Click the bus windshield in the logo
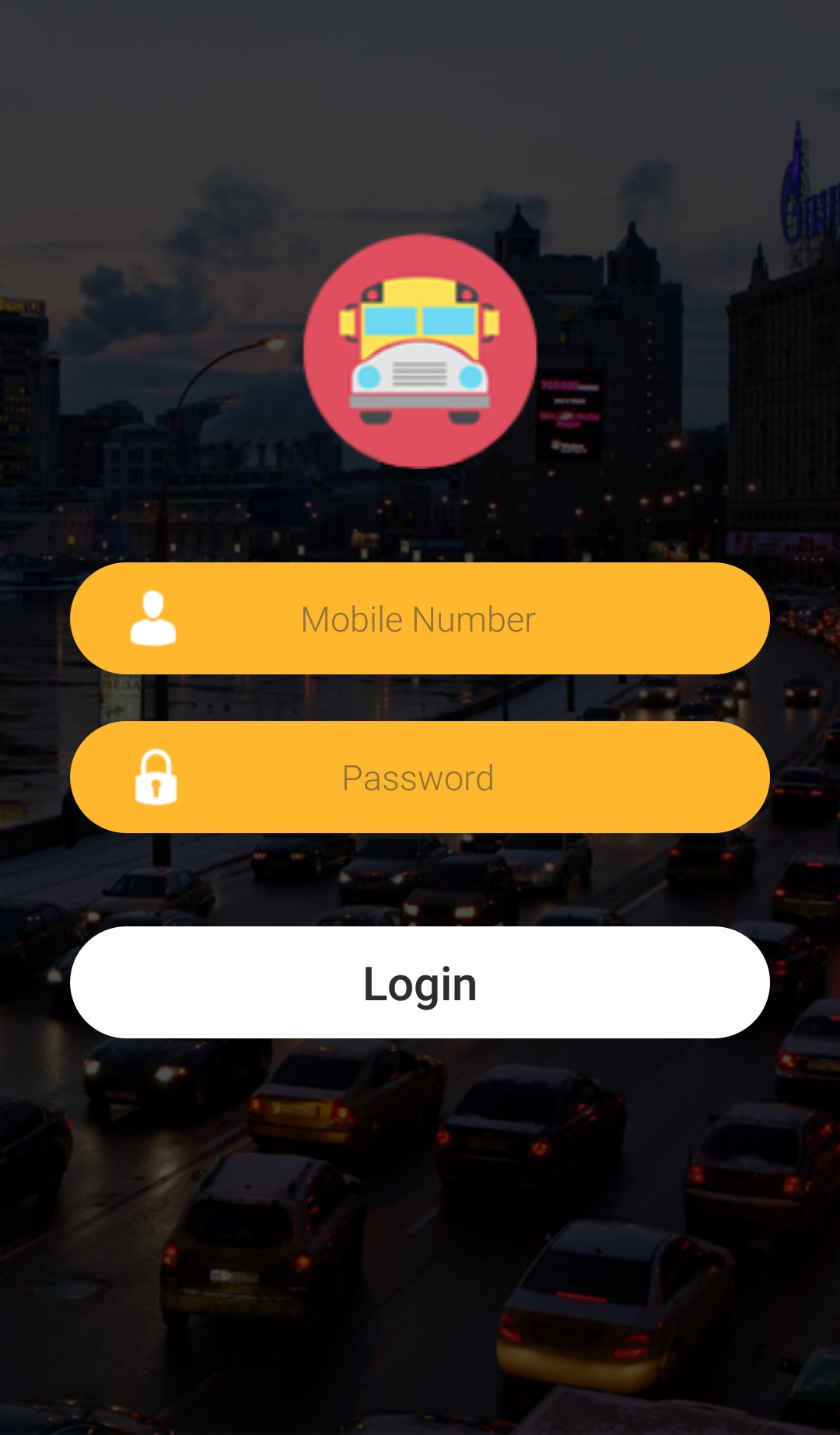Screen dimensions: 840x1435 click(x=420, y=319)
